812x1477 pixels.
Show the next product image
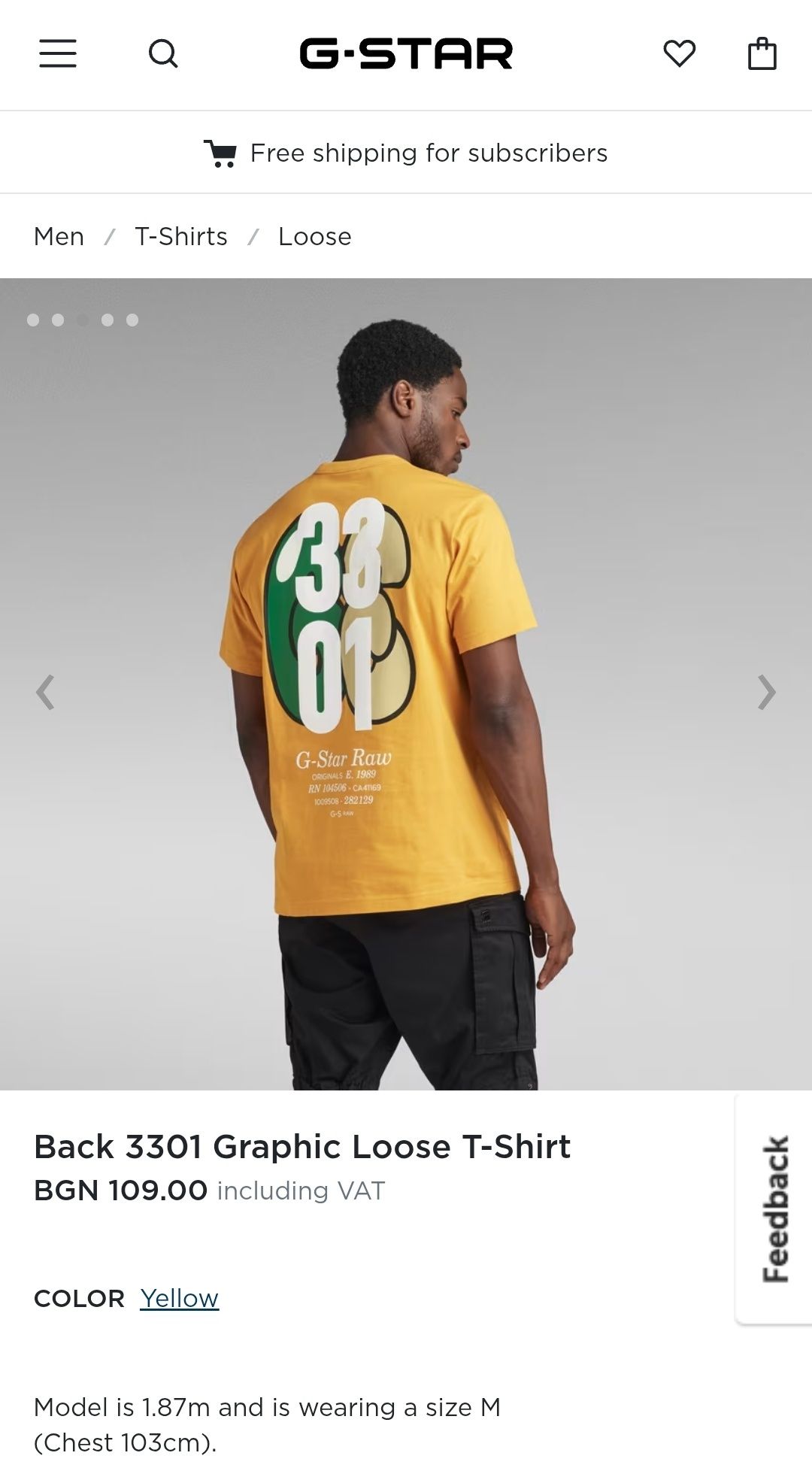click(766, 692)
